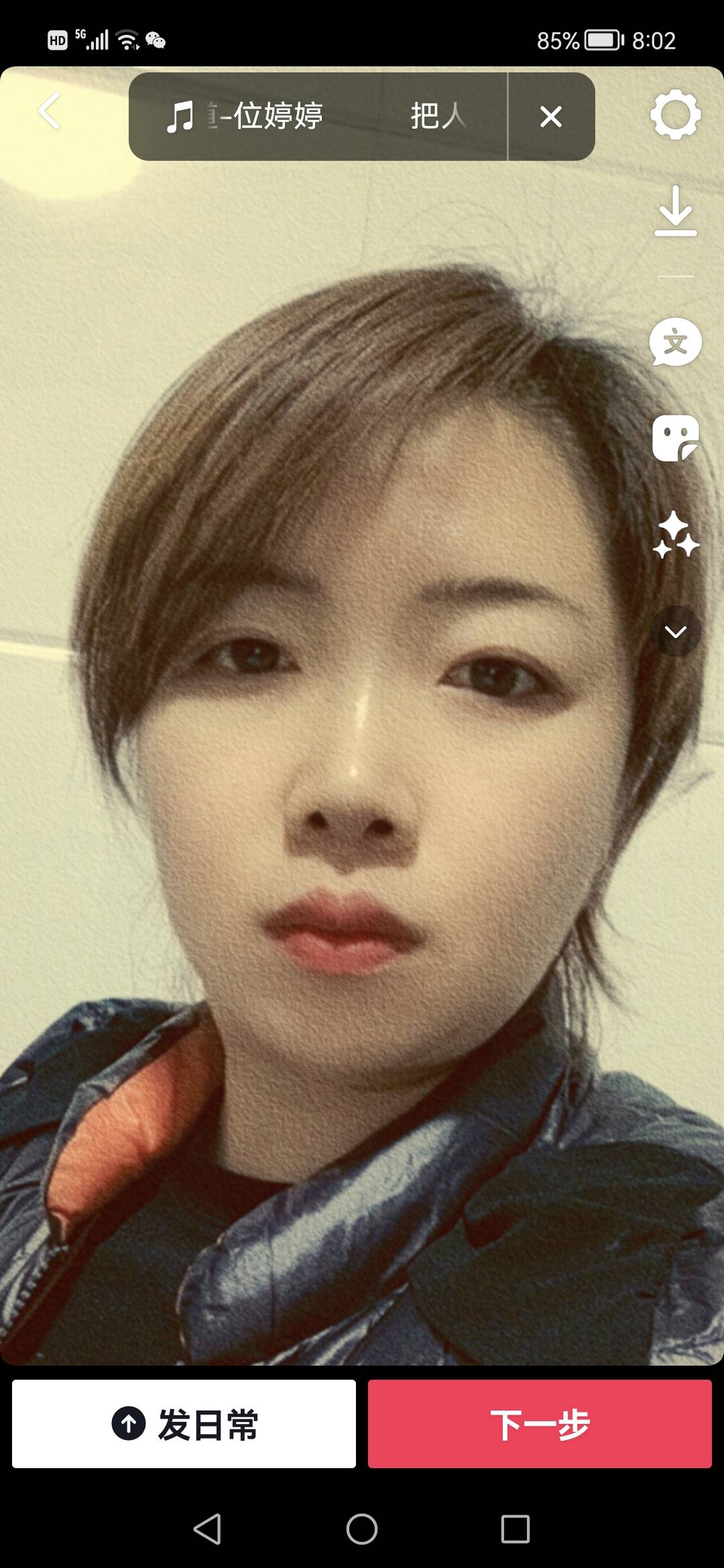Screen dimensions: 724x1568
Task: Go back with the top-left arrow
Action: tap(49, 111)
